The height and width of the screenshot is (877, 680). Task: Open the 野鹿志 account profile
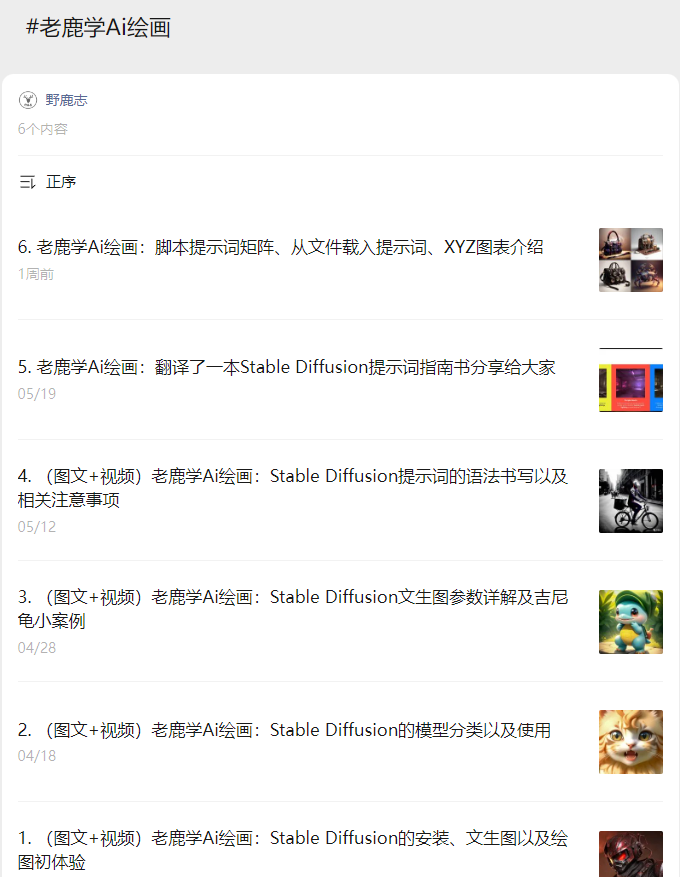(x=66, y=100)
